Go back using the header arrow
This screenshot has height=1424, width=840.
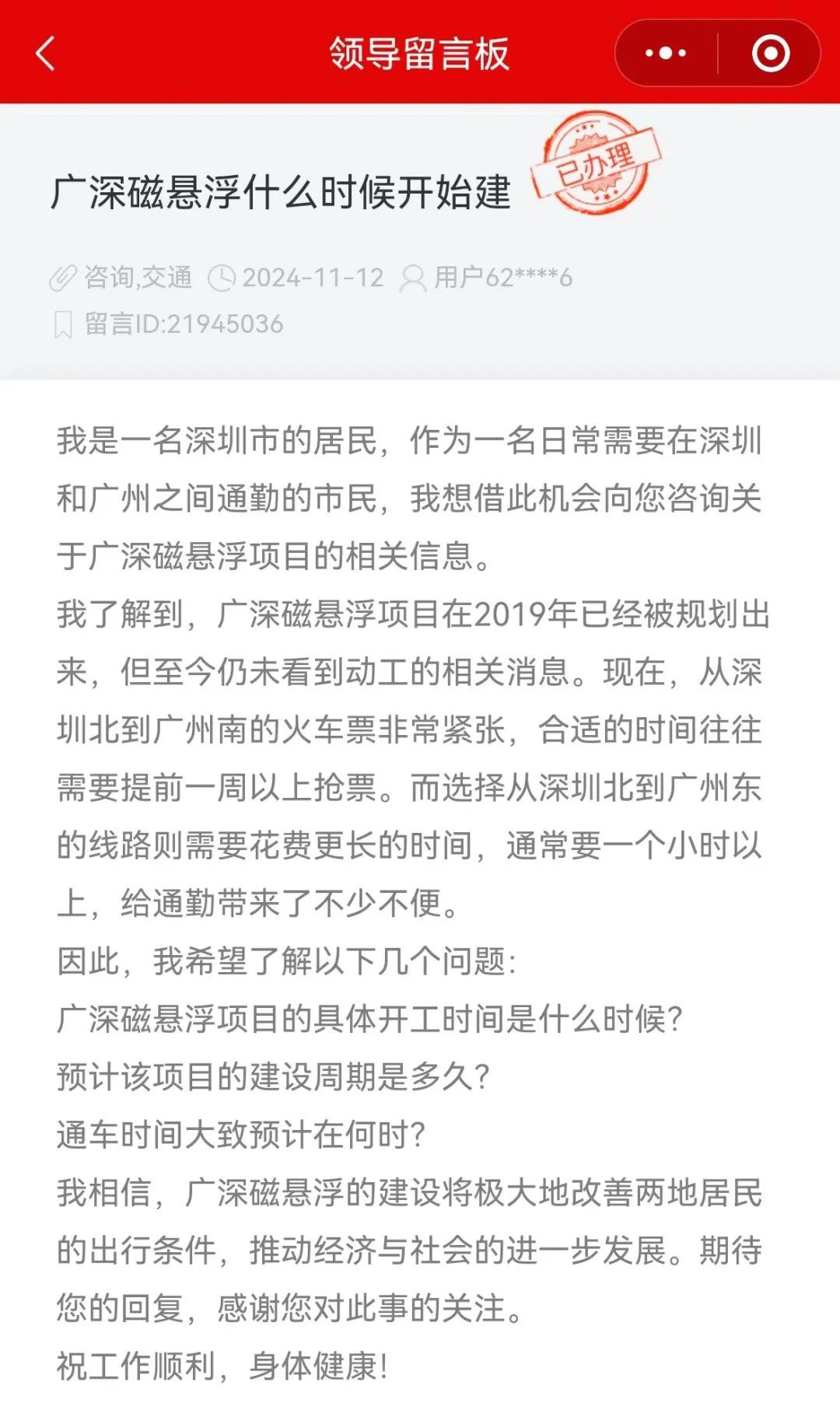click(46, 54)
